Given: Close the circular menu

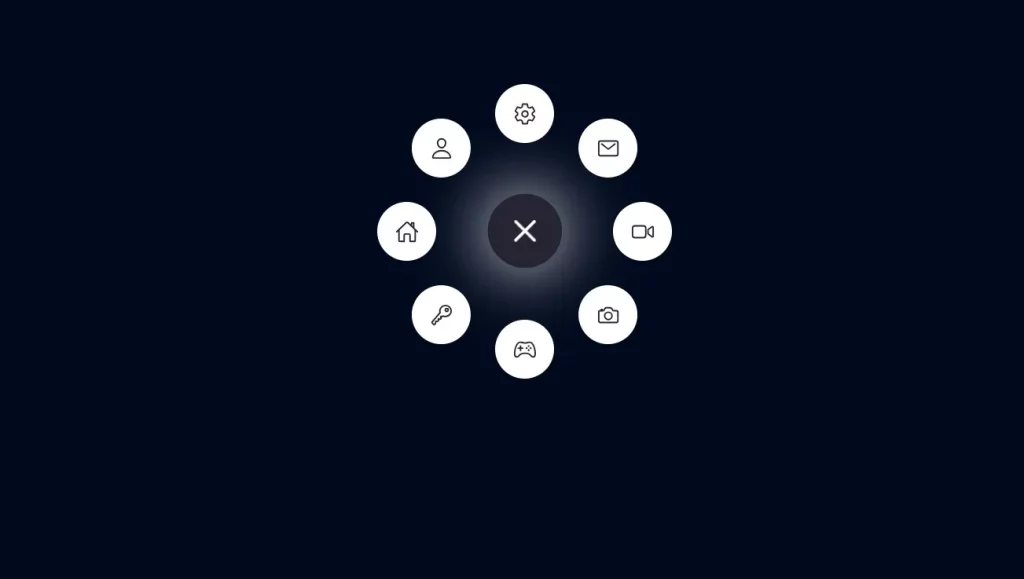Looking at the screenshot, I should click(525, 231).
